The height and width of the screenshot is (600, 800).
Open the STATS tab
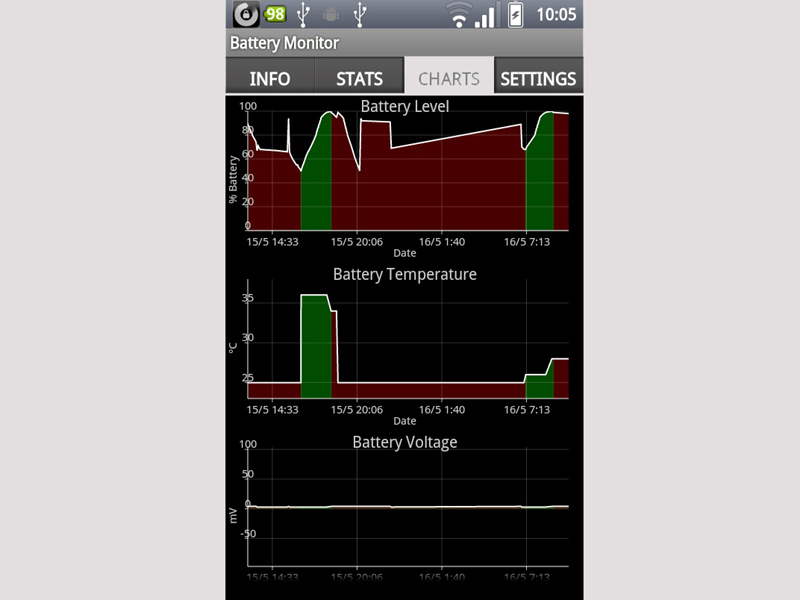[x=359, y=78]
